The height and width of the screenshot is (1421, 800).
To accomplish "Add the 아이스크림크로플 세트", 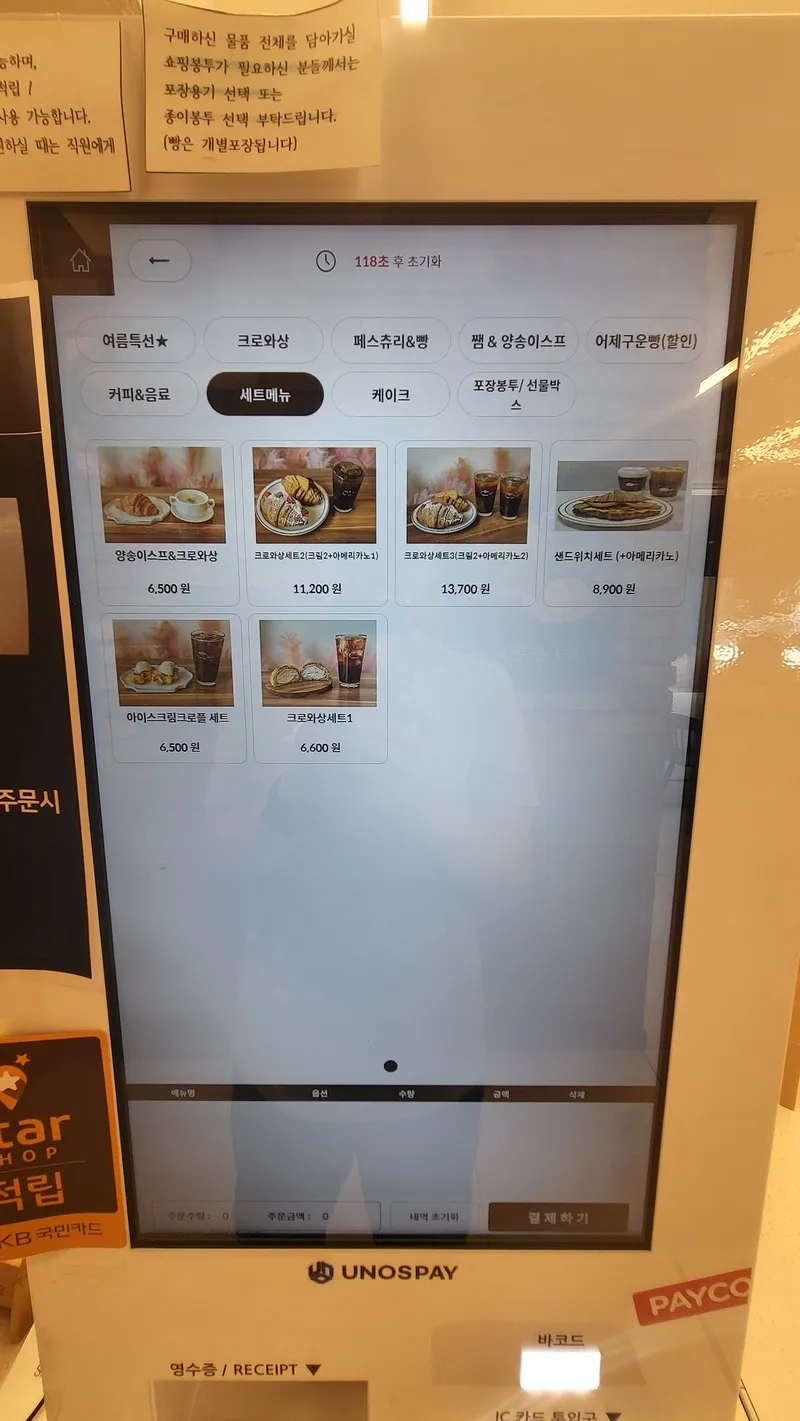I will pos(174,687).
